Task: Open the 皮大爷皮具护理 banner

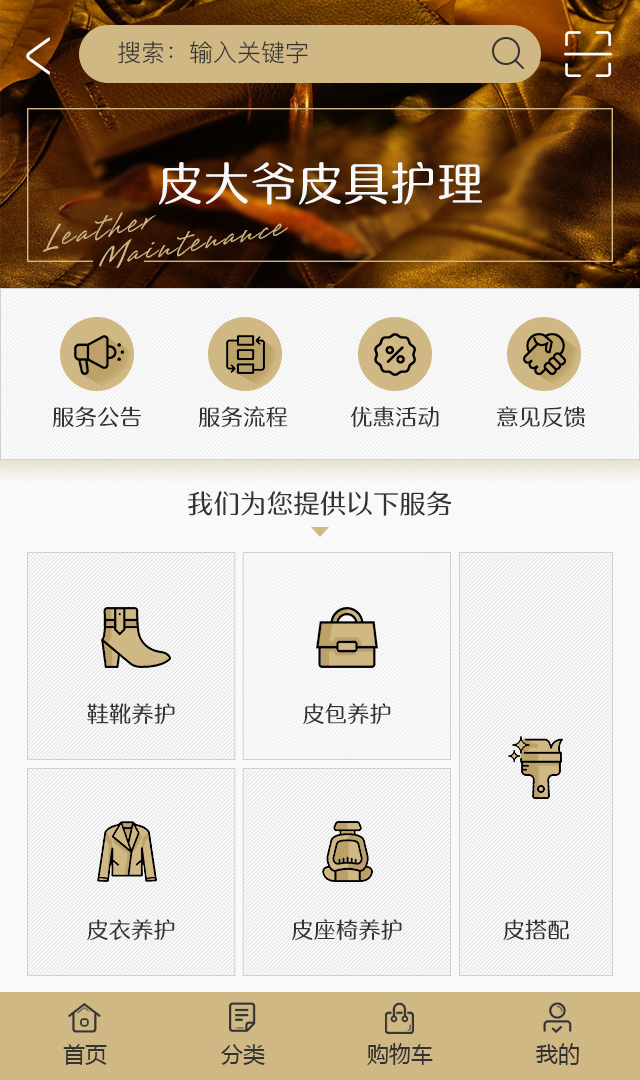Action: pyautogui.click(x=320, y=185)
